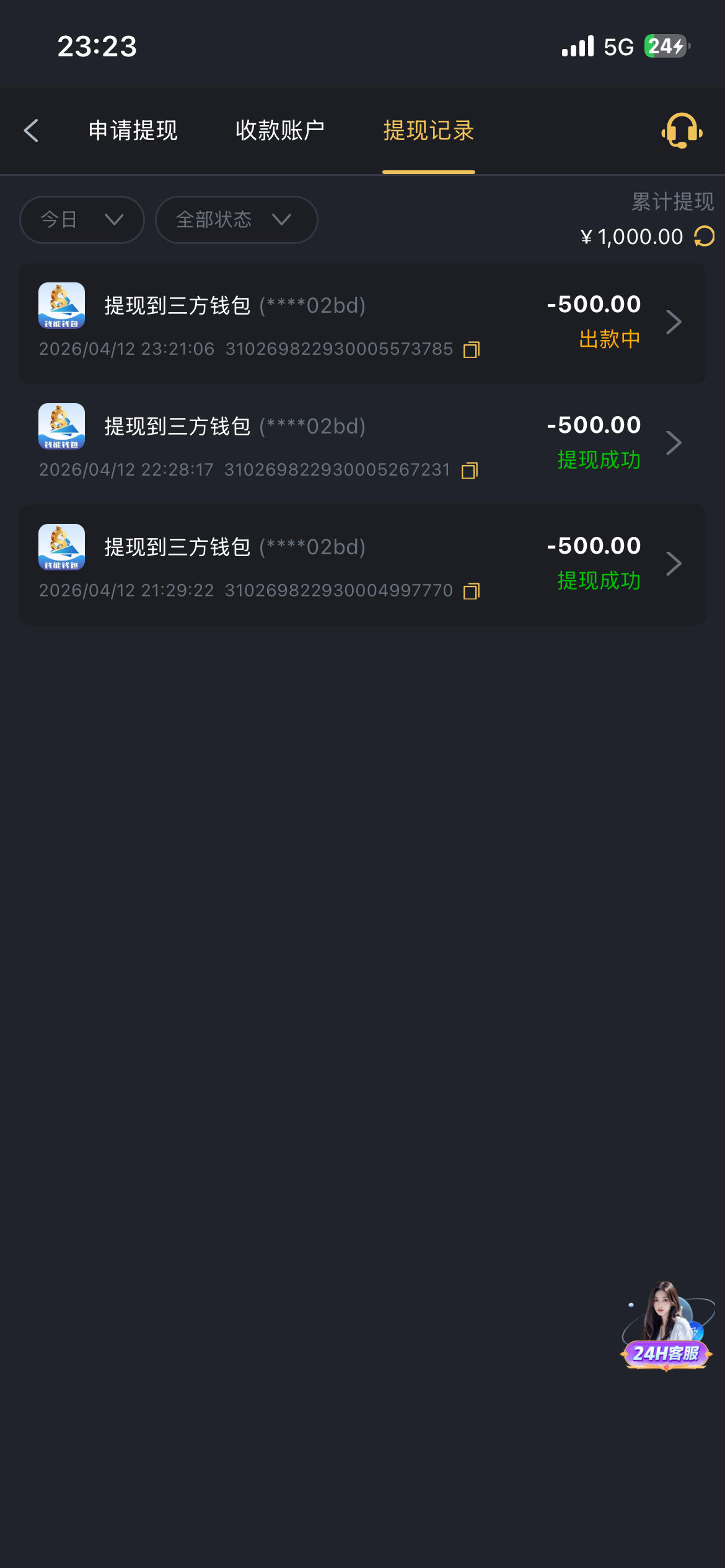The height and width of the screenshot is (1568, 725).
Task: Open the 21:29:22 successful withdrawal record
Action: pyautogui.click(x=362, y=564)
